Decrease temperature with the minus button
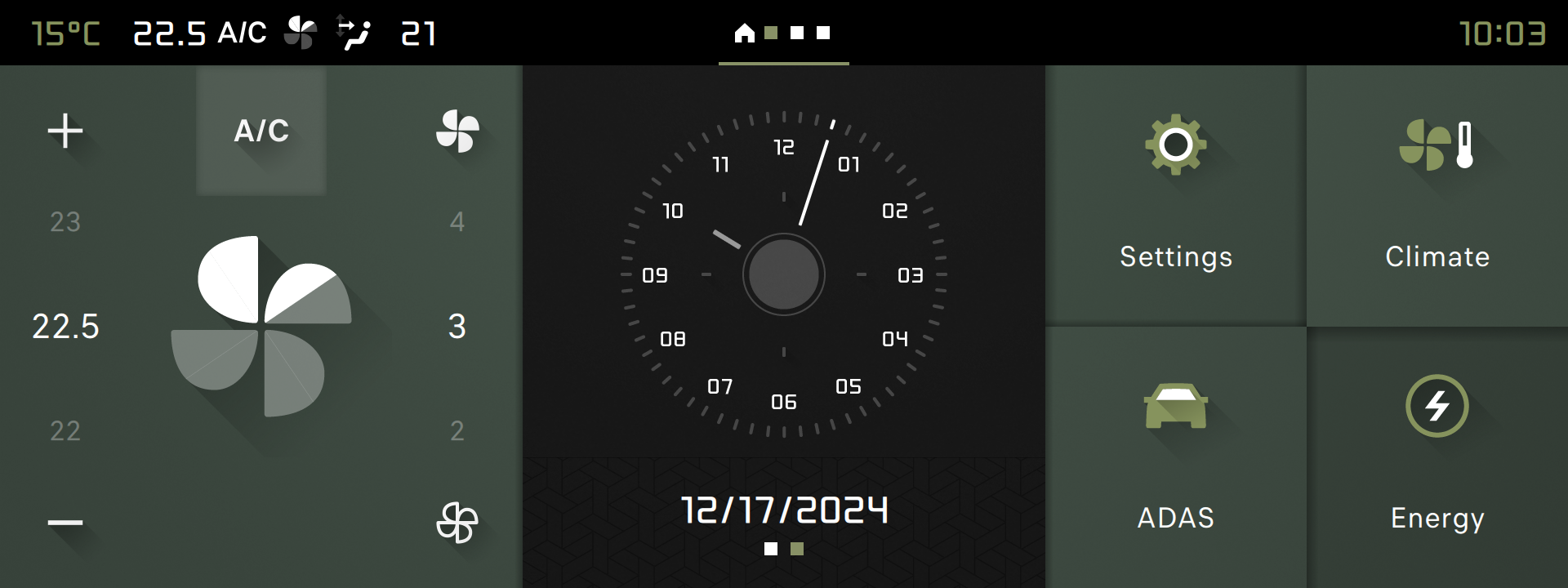Viewport: 1568px width, 588px height. 65,523
